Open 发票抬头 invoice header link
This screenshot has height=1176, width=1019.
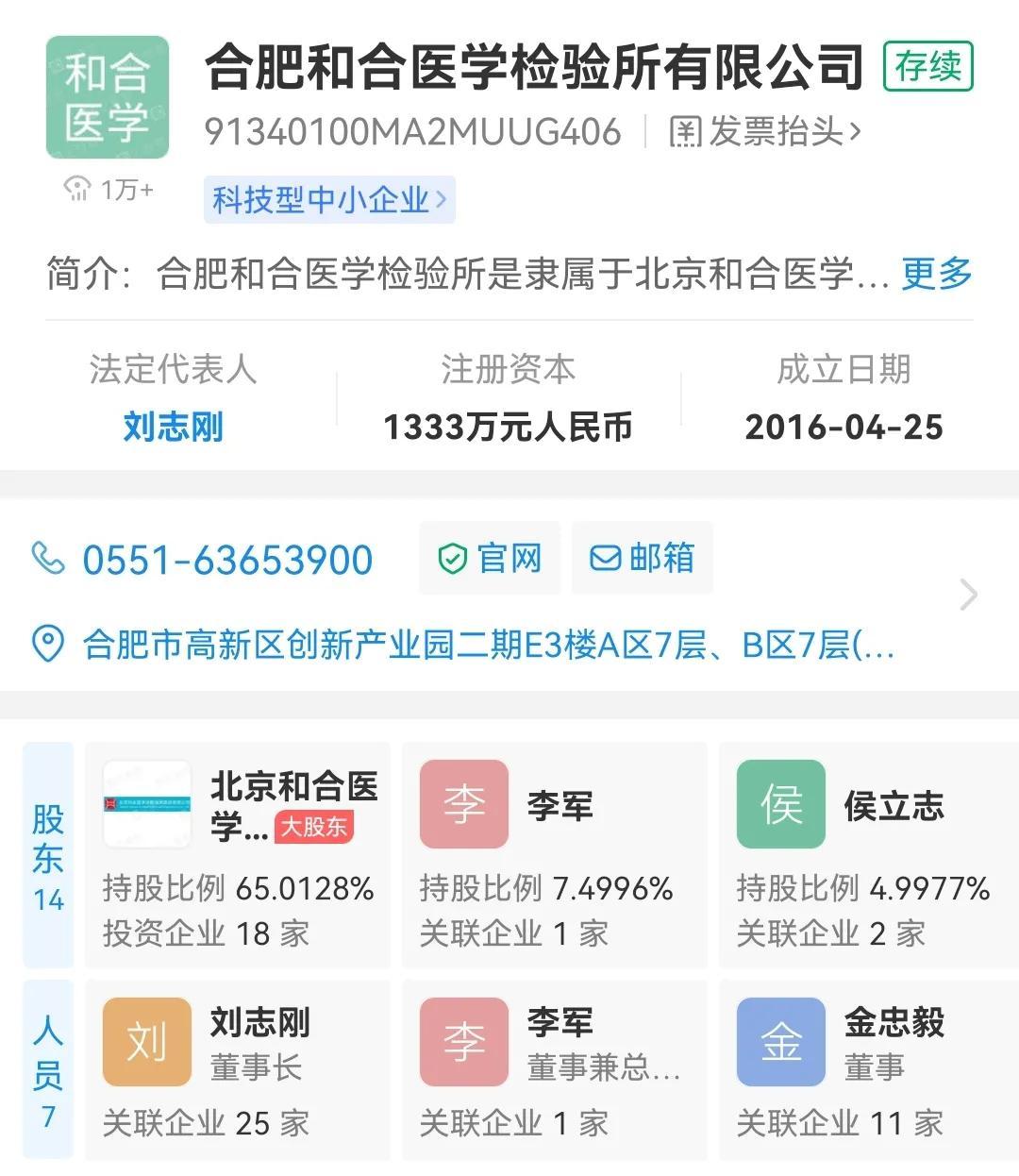(x=764, y=132)
